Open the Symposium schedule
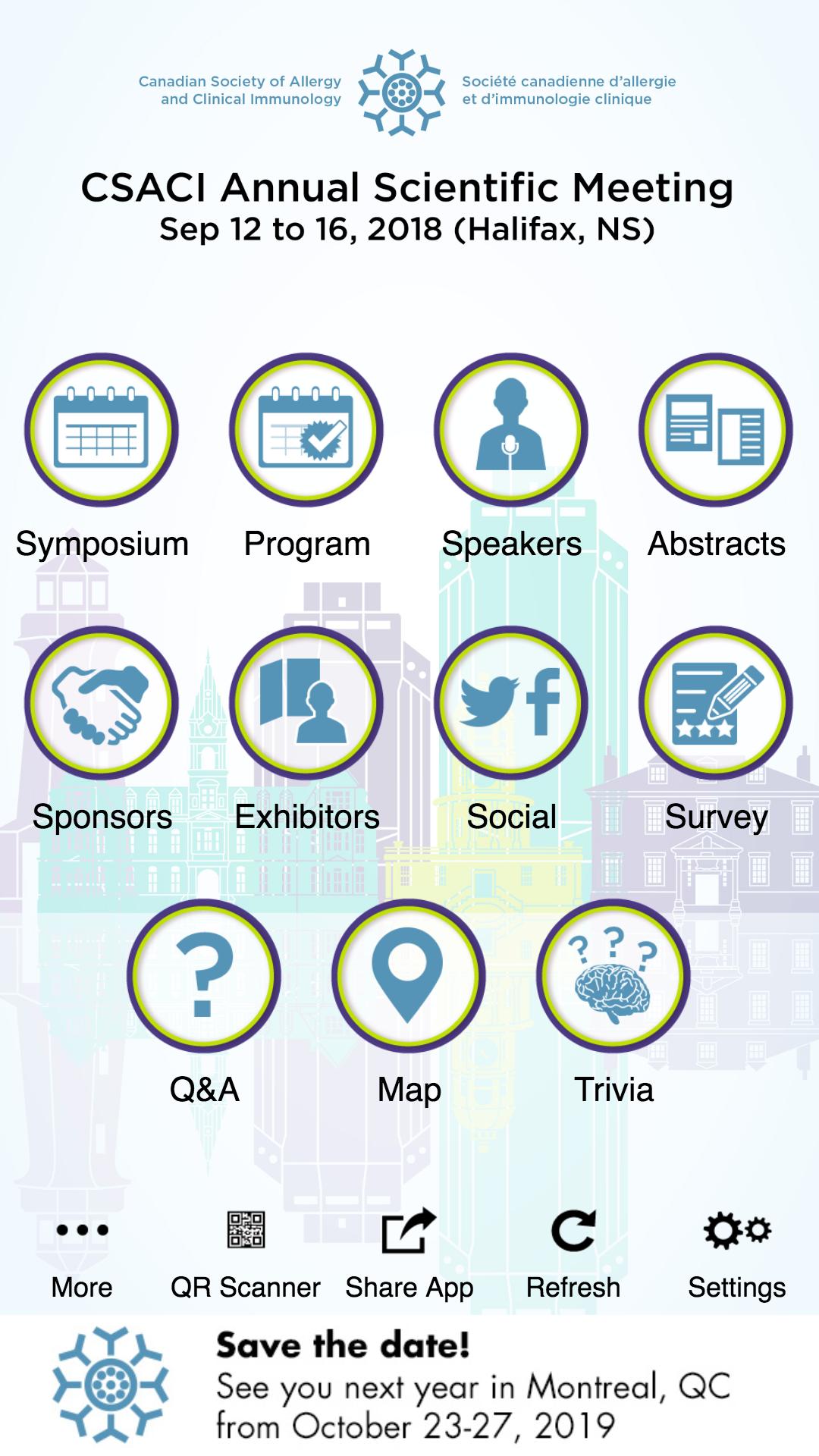Viewport: 819px width, 1456px height. [x=102, y=430]
